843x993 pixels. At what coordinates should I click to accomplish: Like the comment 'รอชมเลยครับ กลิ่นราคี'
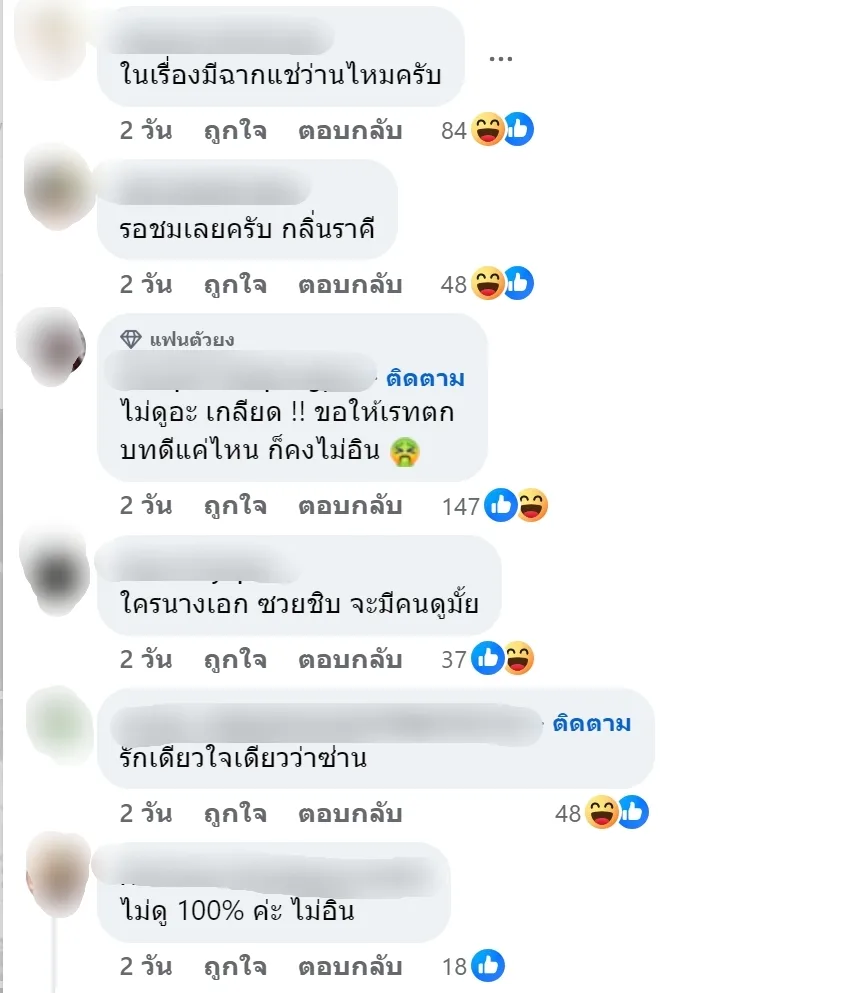[235, 284]
